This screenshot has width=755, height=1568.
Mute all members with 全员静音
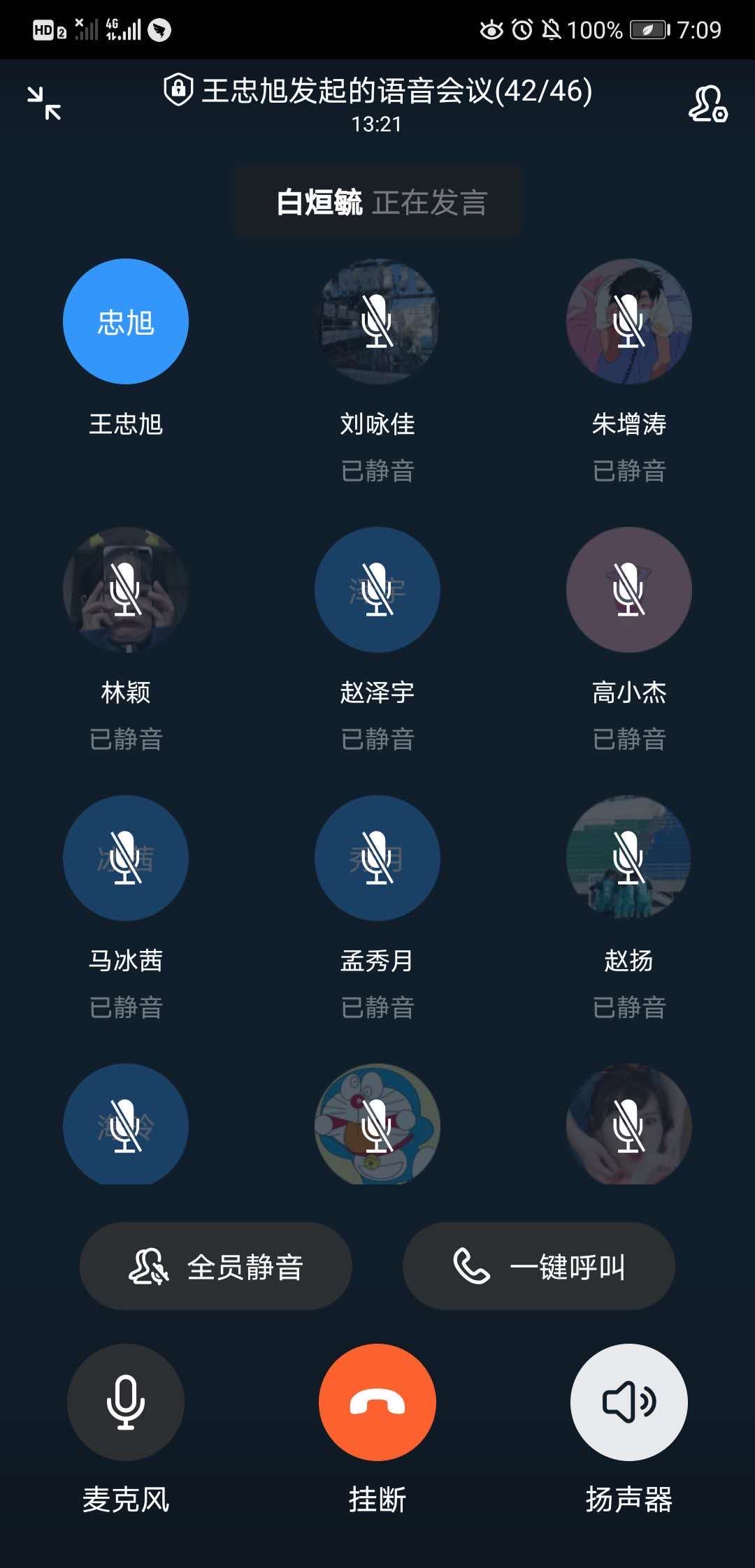(216, 1266)
